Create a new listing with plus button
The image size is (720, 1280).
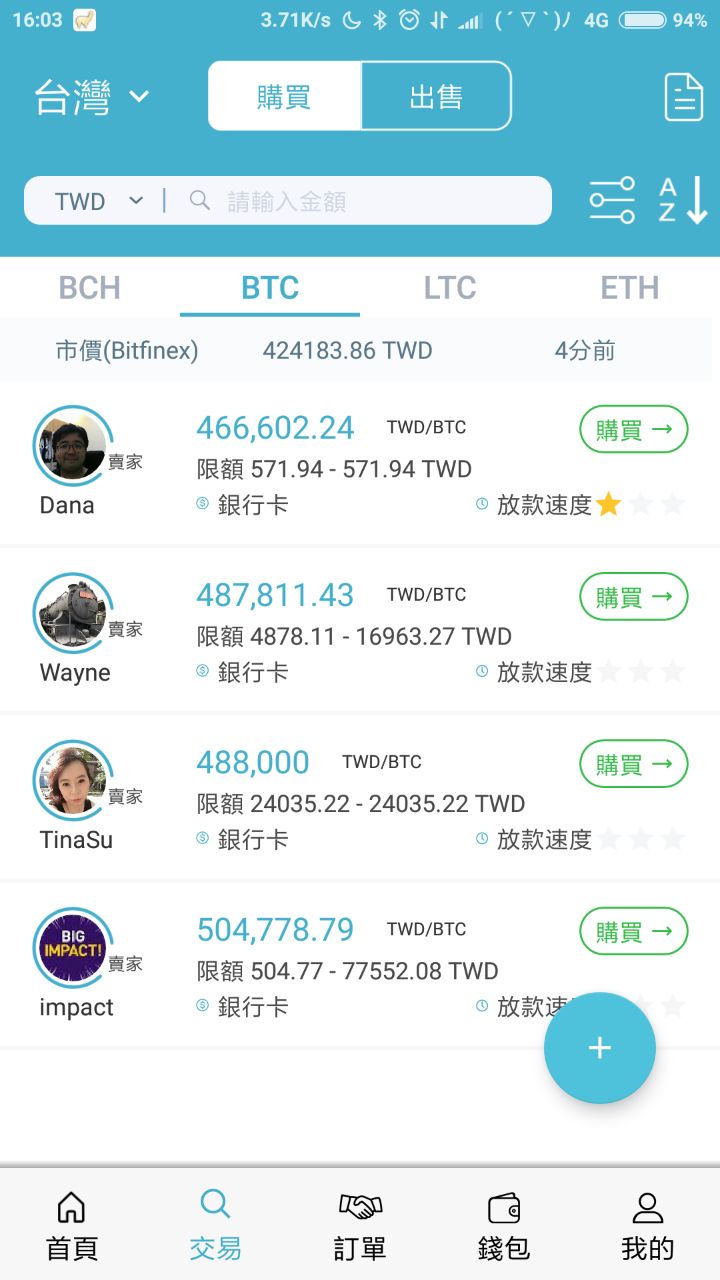coord(599,1048)
